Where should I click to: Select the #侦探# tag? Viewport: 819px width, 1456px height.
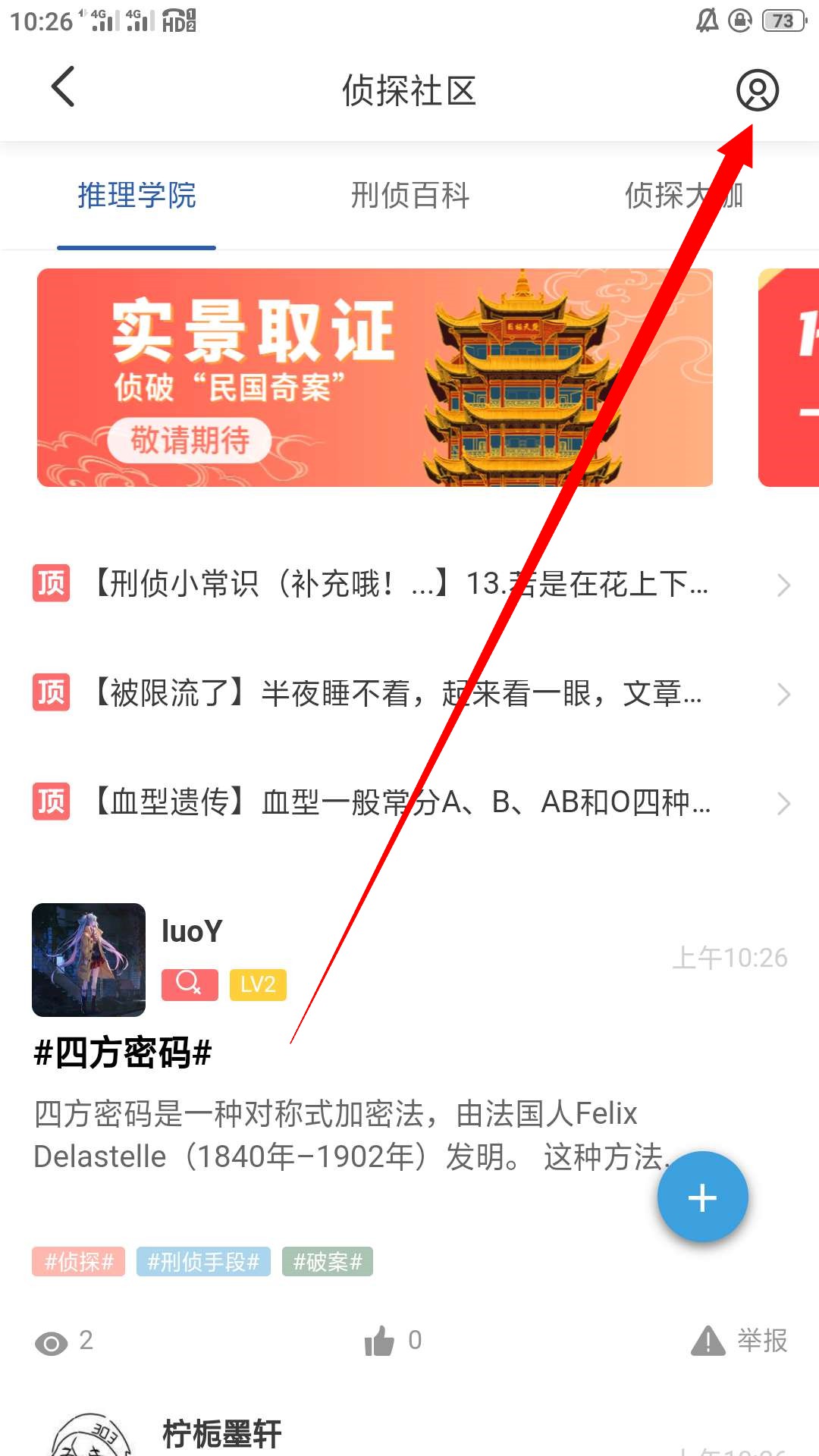pos(78,1262)
